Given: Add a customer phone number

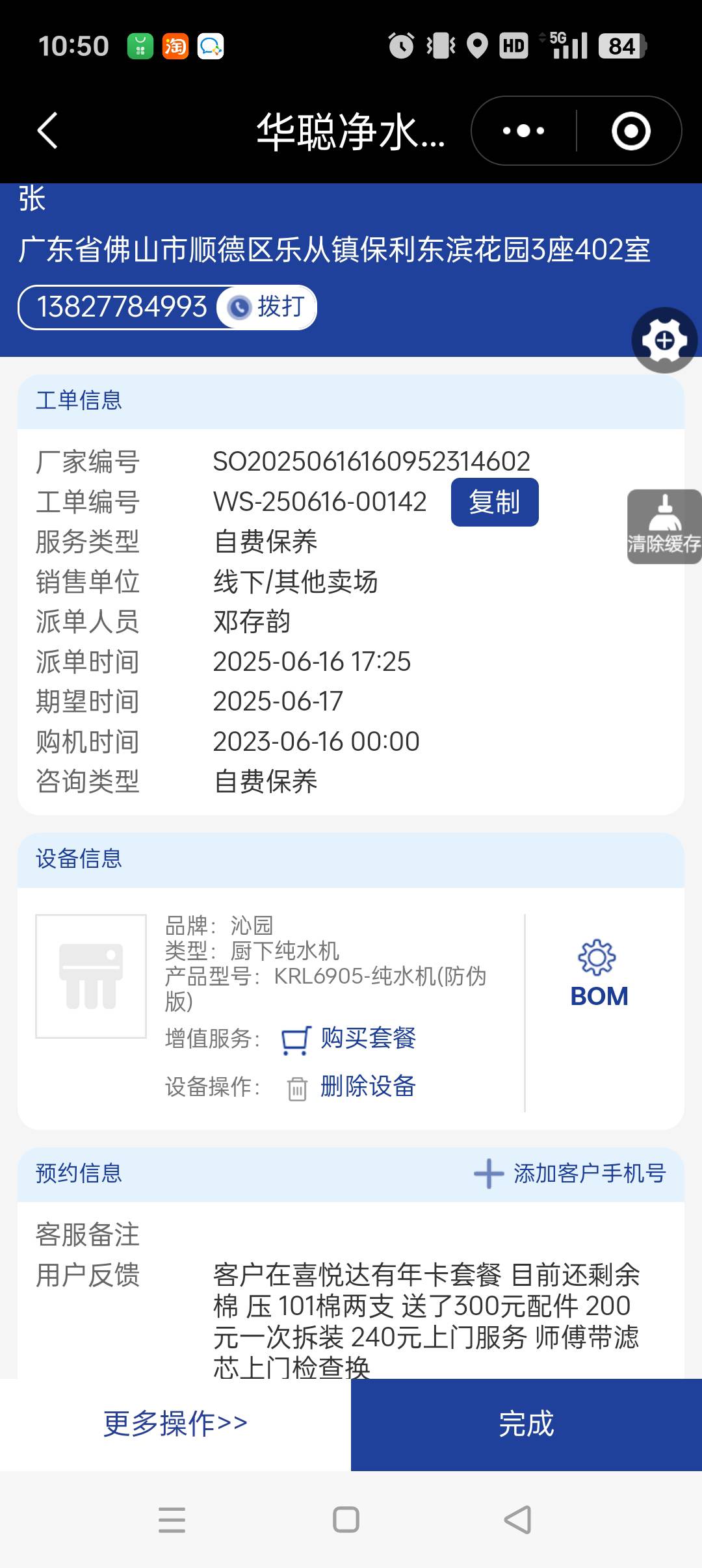Looking at the screenshot, I should point(570,1173).
